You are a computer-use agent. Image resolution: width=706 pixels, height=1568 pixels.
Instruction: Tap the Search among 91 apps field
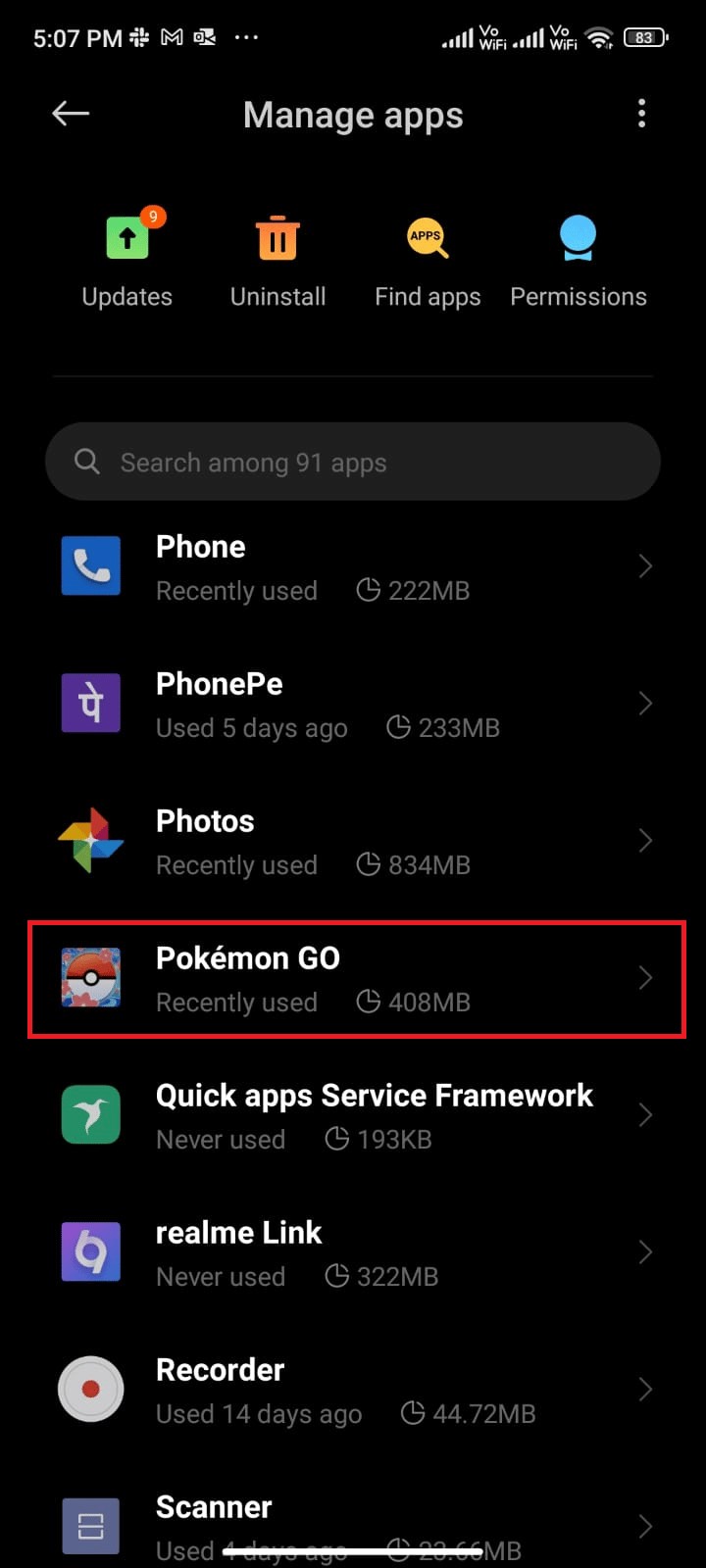tap(353, 462)
